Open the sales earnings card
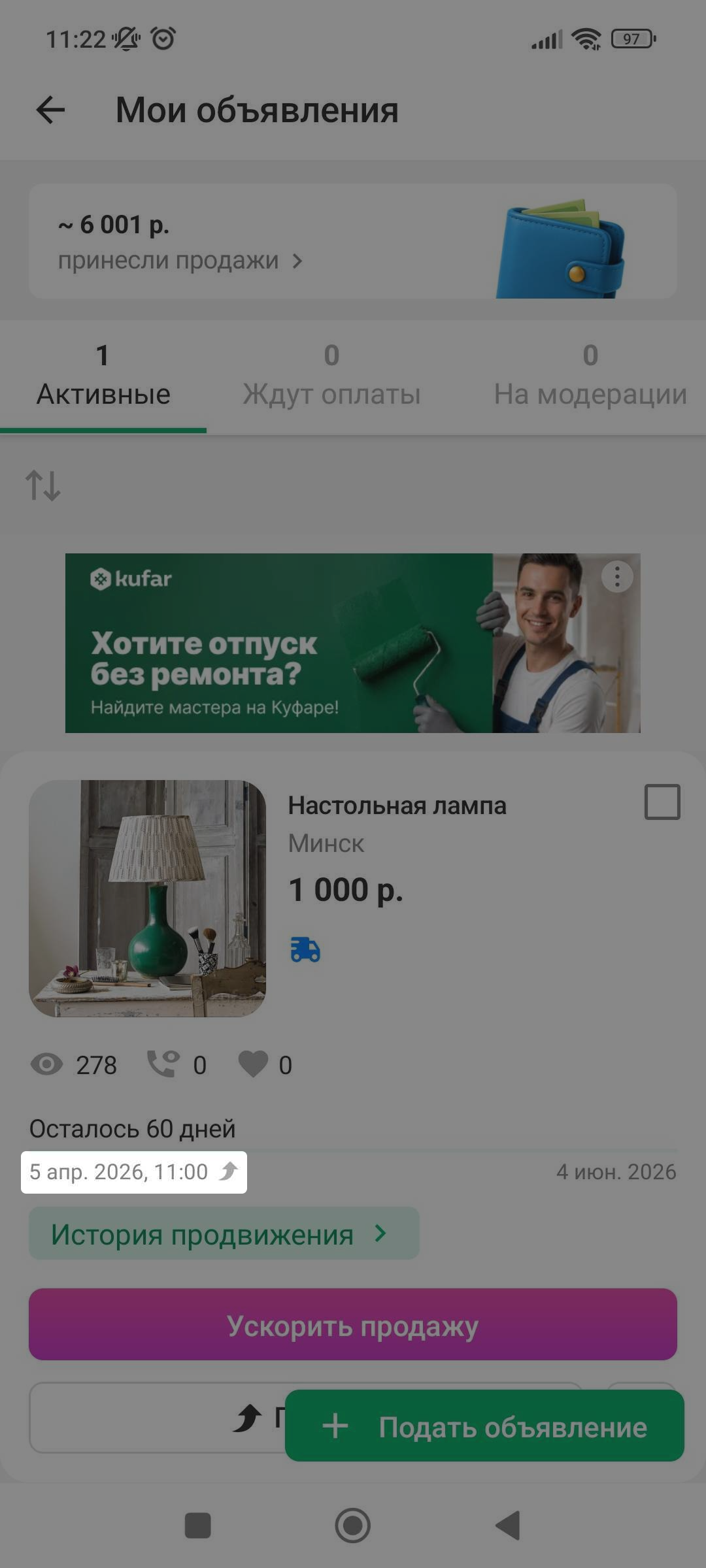This screenshot has width=706, height=1568. [353, 241]
